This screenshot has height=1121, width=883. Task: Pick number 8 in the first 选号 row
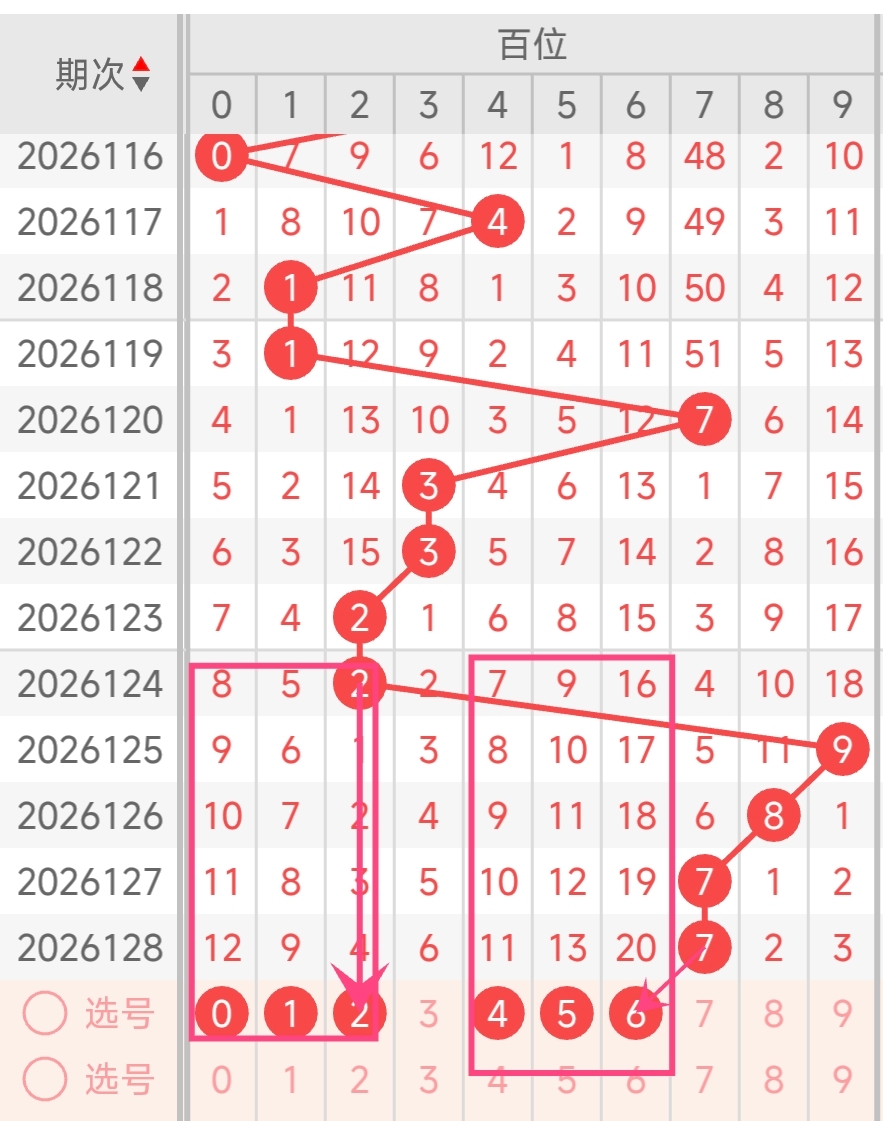pyautogui.click(x=773, y=1014)
